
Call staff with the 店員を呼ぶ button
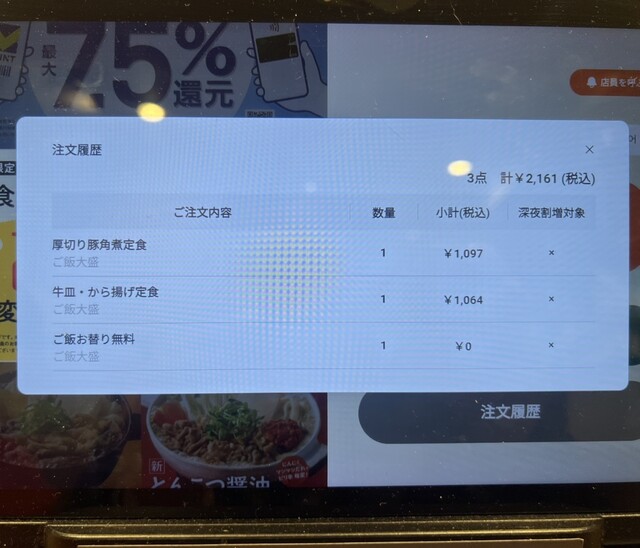point(606,82)
